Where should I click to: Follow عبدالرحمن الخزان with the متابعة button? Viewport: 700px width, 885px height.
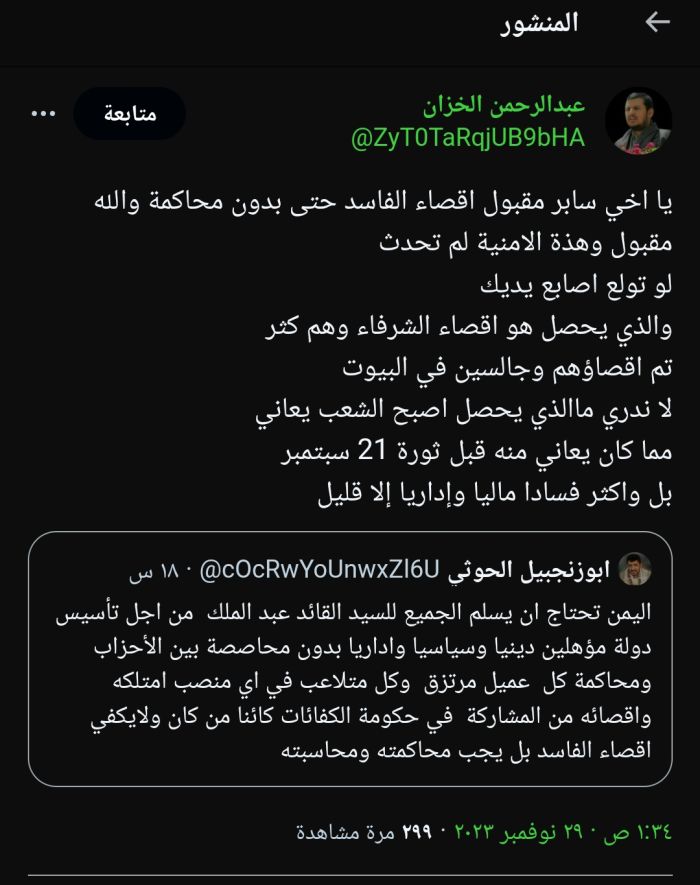point(130,113)
